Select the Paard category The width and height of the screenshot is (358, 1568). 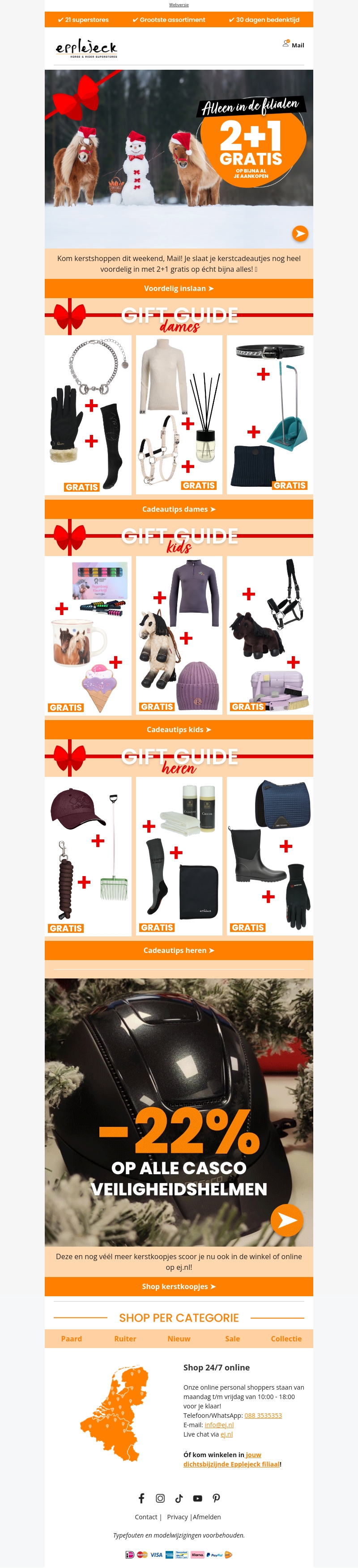[71, 1339]
